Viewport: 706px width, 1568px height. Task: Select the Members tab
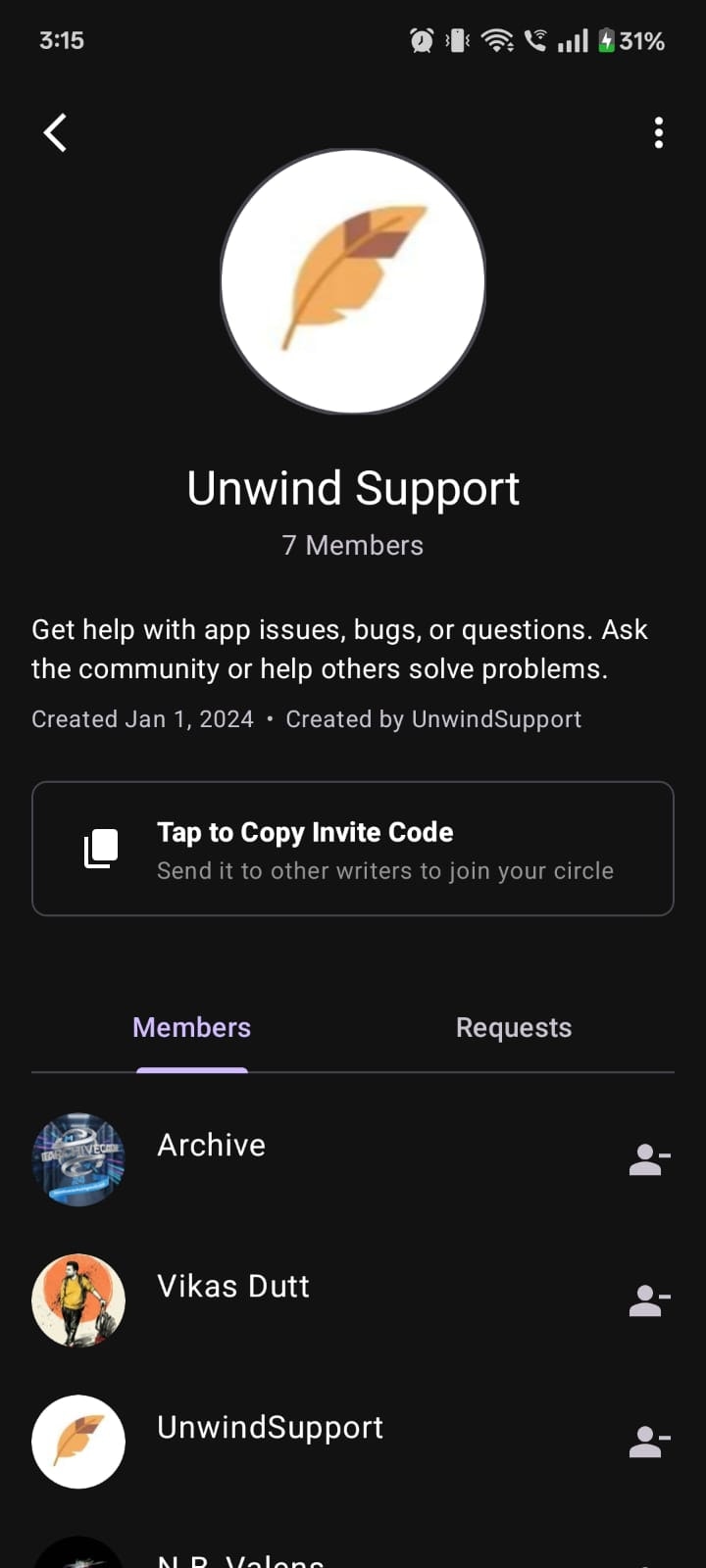pos(192,1028)
